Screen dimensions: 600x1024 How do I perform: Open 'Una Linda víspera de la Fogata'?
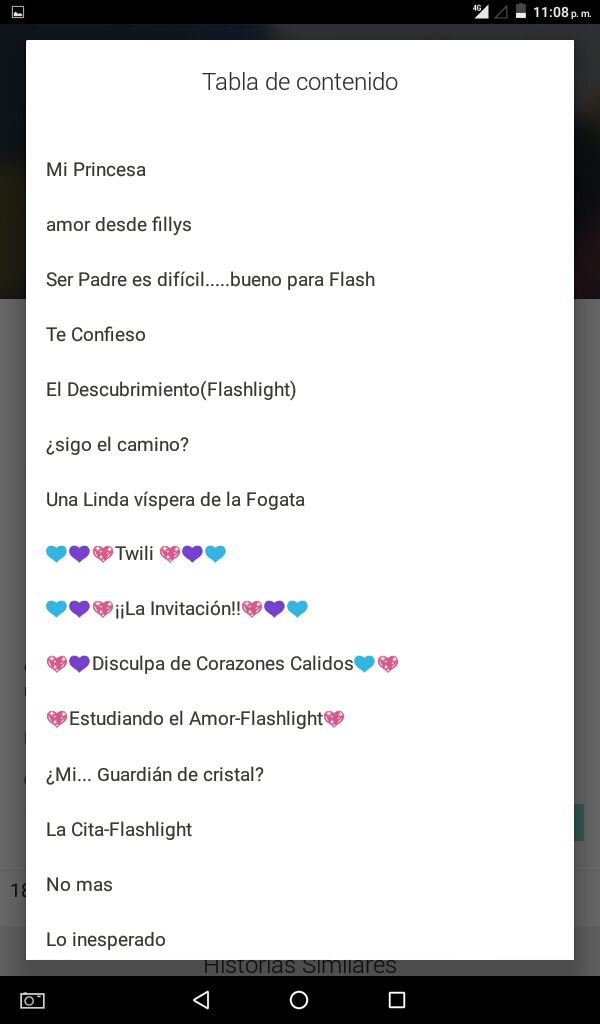coord(300,500)
